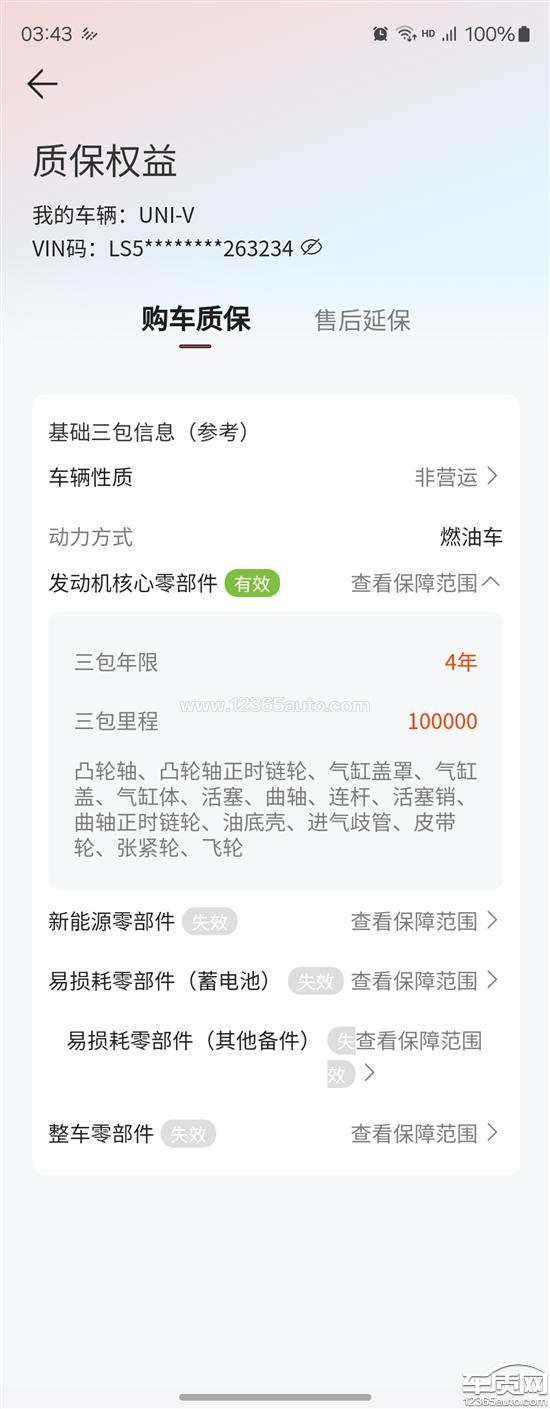
Task: Go back using the top arrow
Action: pos(42,84)
